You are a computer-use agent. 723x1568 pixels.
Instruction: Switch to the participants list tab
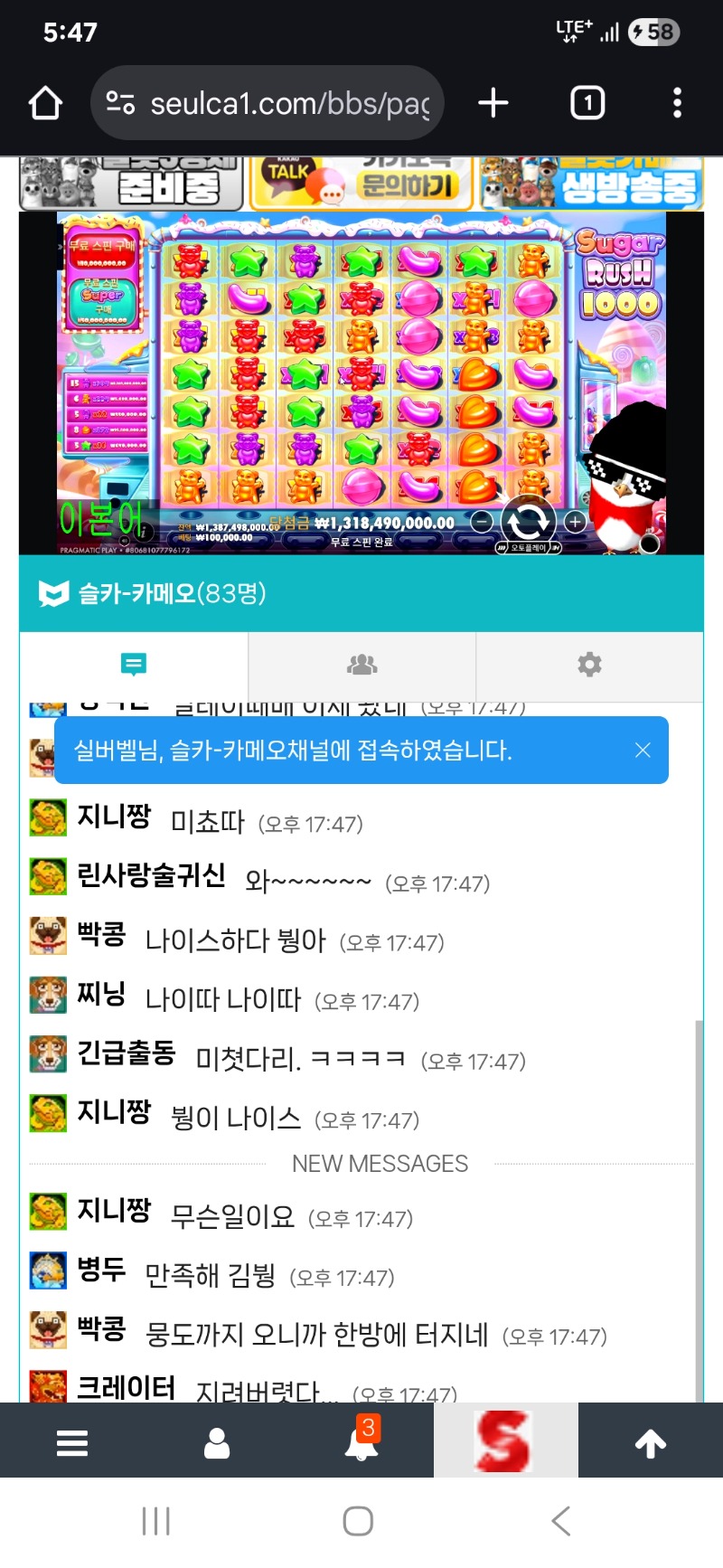coord(361,666)
